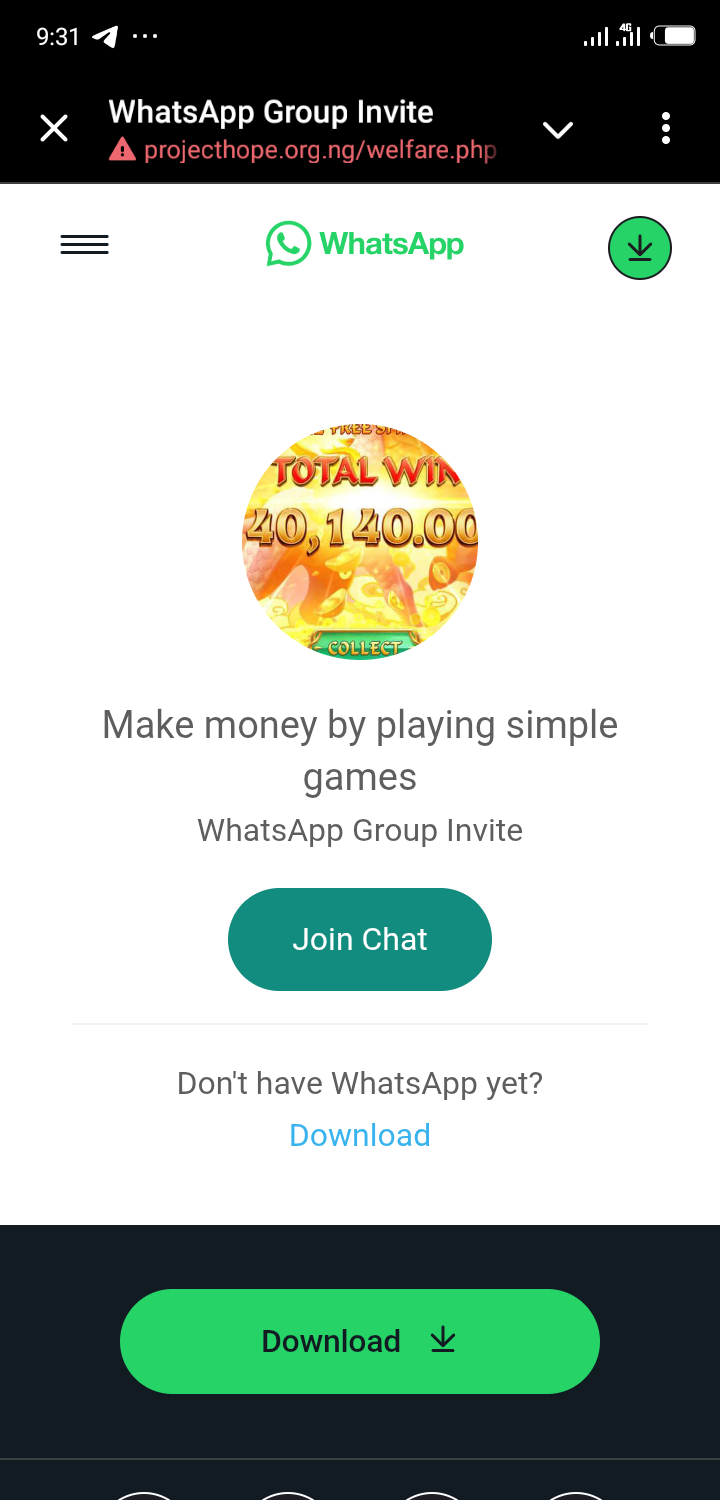Expand the page info chevron
Viewport: 720px width, 1500px height.
(557, 130)
